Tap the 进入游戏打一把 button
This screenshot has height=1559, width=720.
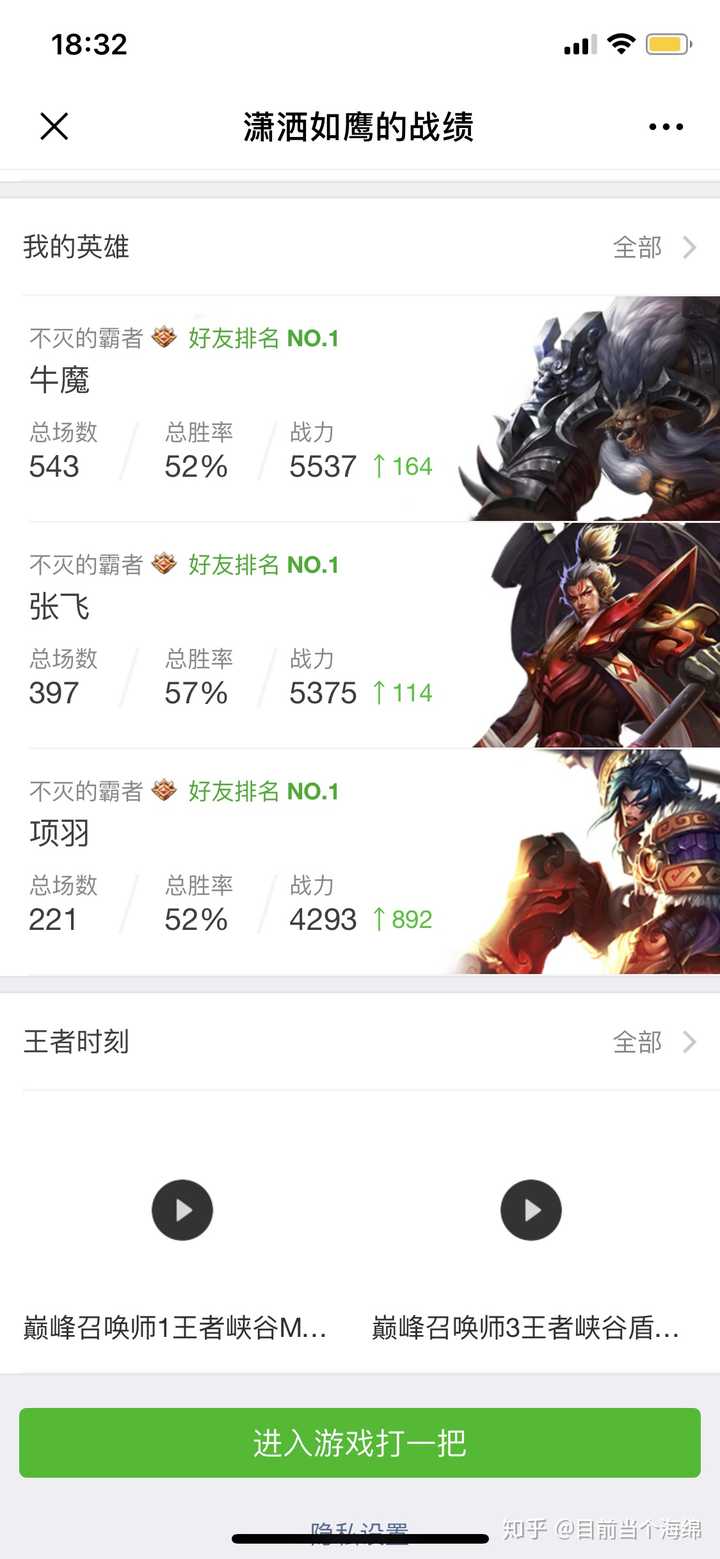click(x=360, y=1443)
